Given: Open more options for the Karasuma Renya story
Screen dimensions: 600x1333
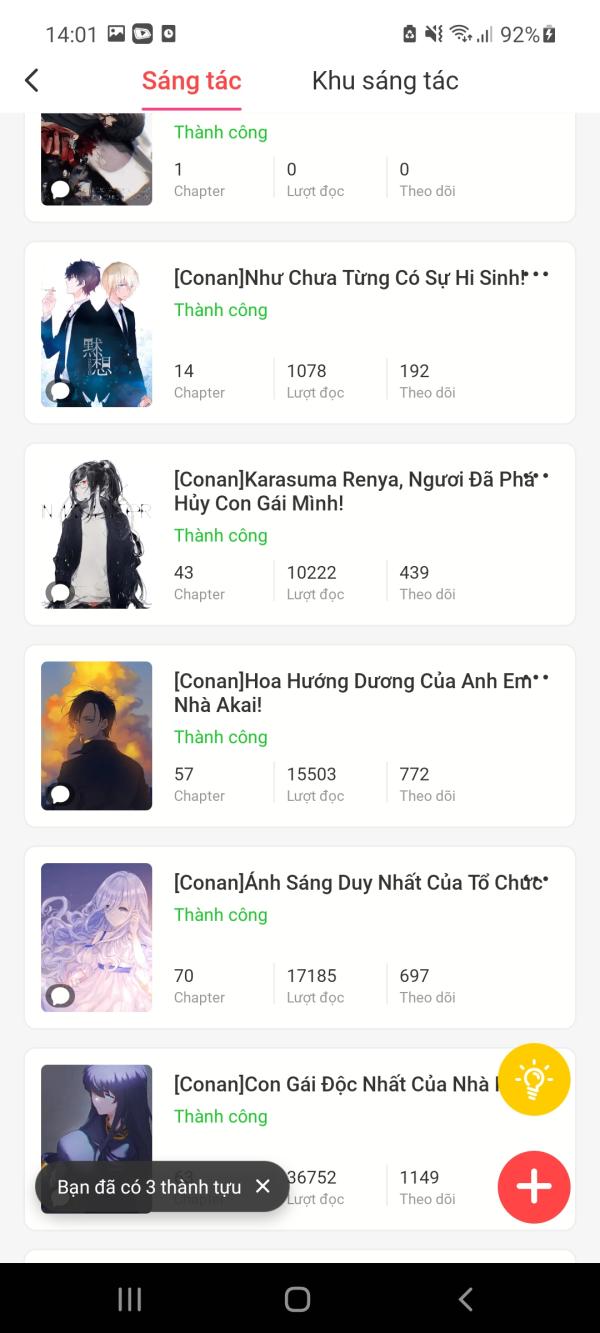Looking at the screenshot, I should [538, 476].
